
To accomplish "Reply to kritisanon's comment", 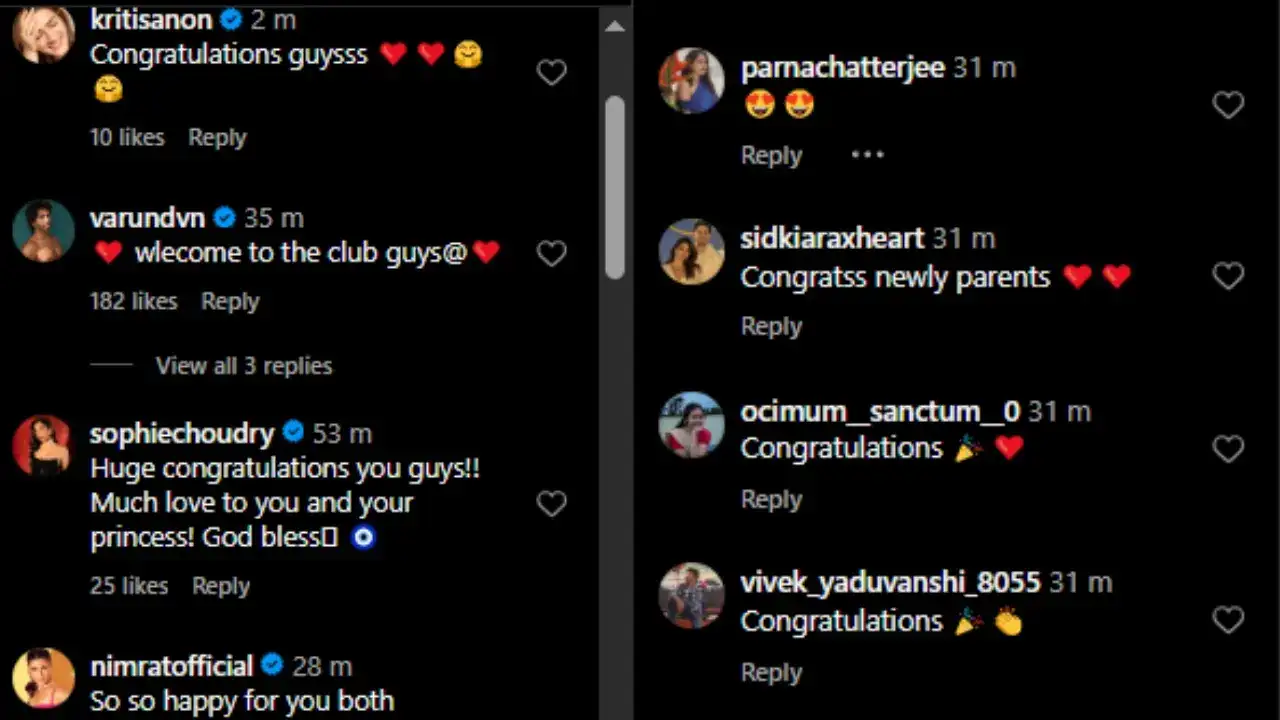I will click(217, 137).
